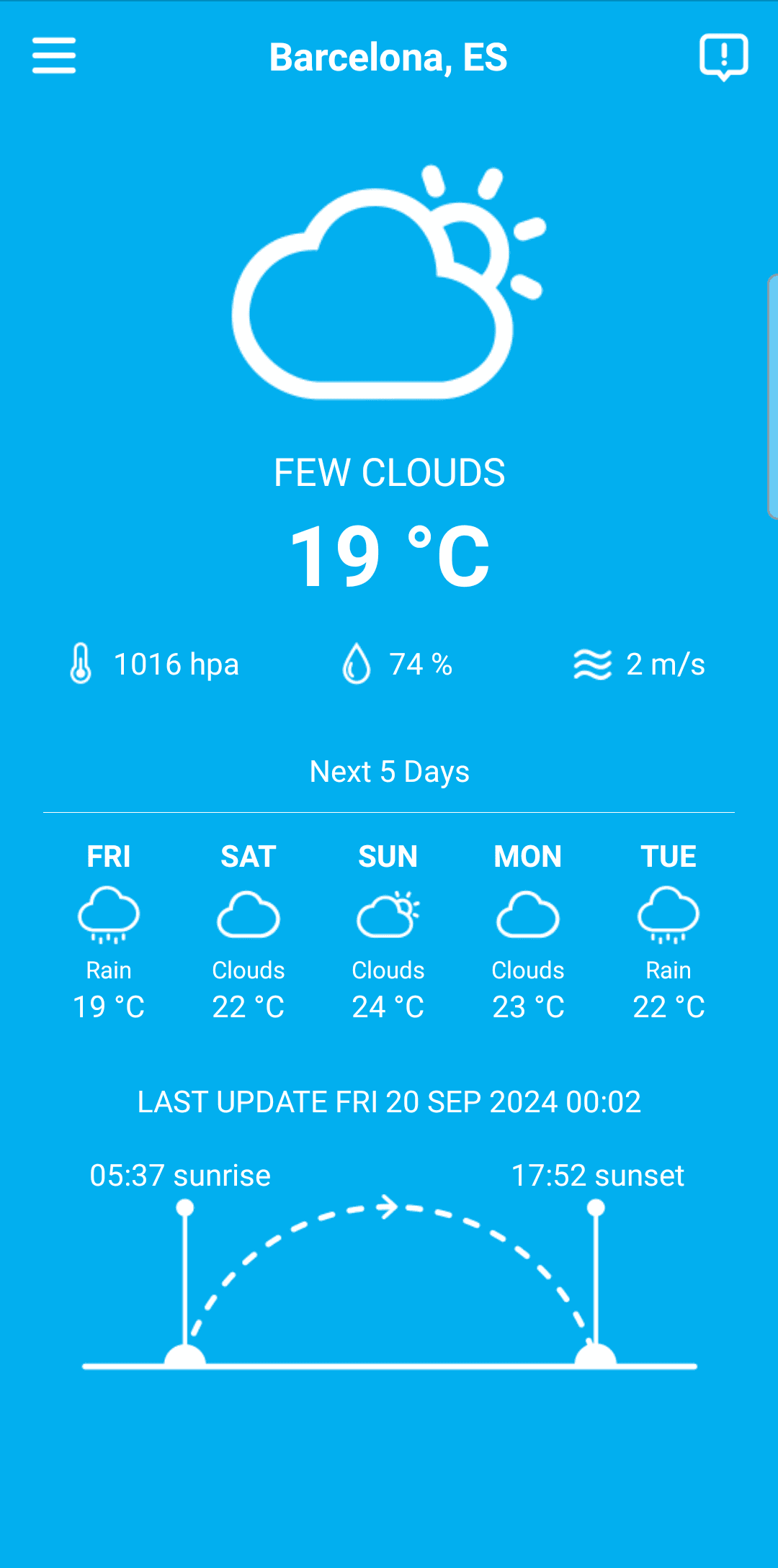Click the wind waves icon
Image resolution: width=778 pixels, height=1568 pixels.
pos(589,663)
